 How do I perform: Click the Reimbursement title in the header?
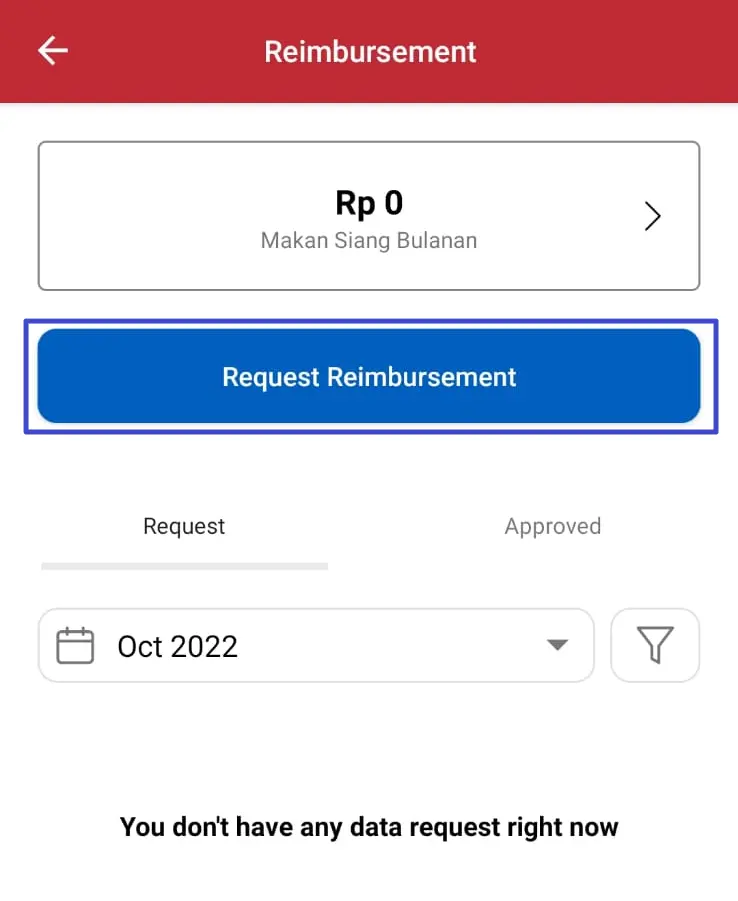[369, 51]
